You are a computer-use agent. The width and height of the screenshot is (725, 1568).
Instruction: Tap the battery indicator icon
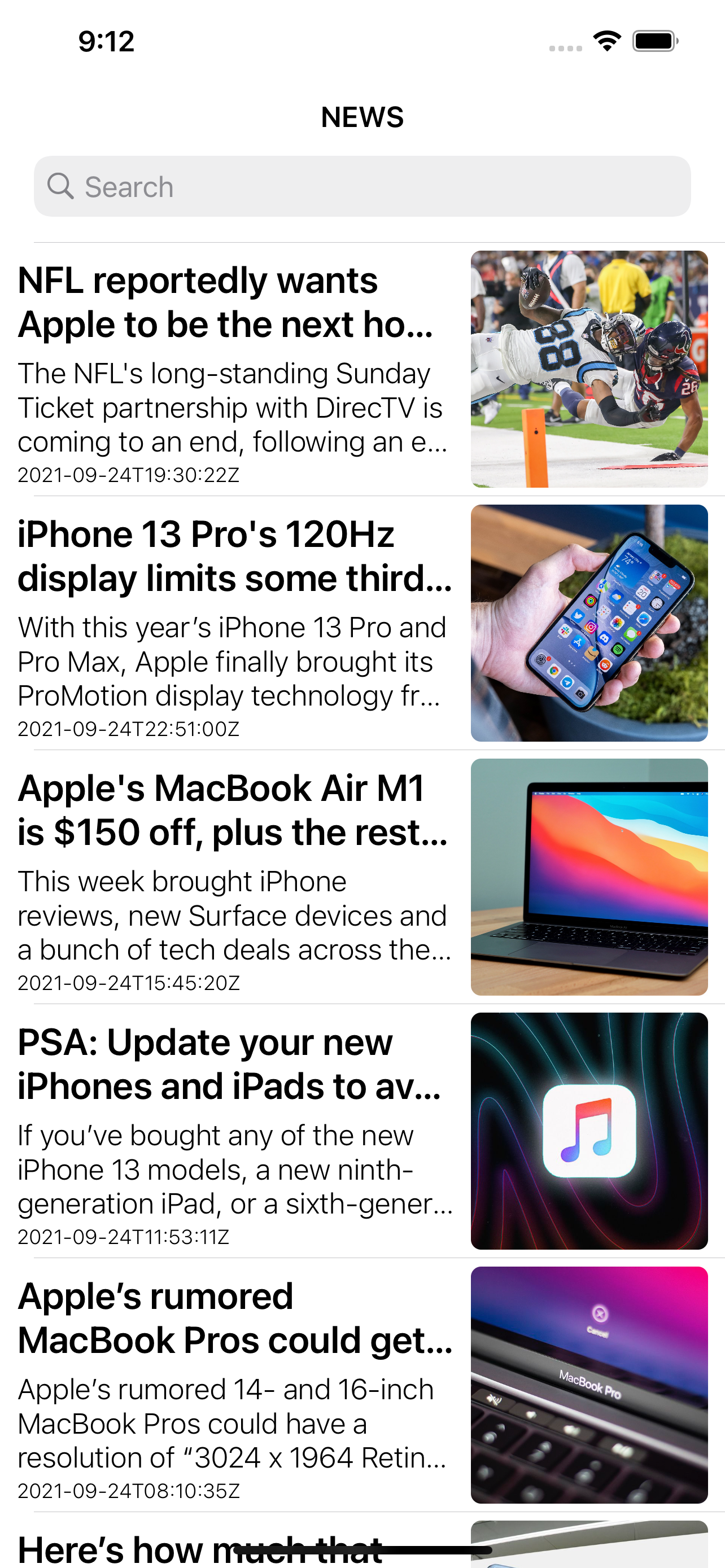[x=653, y=40]
